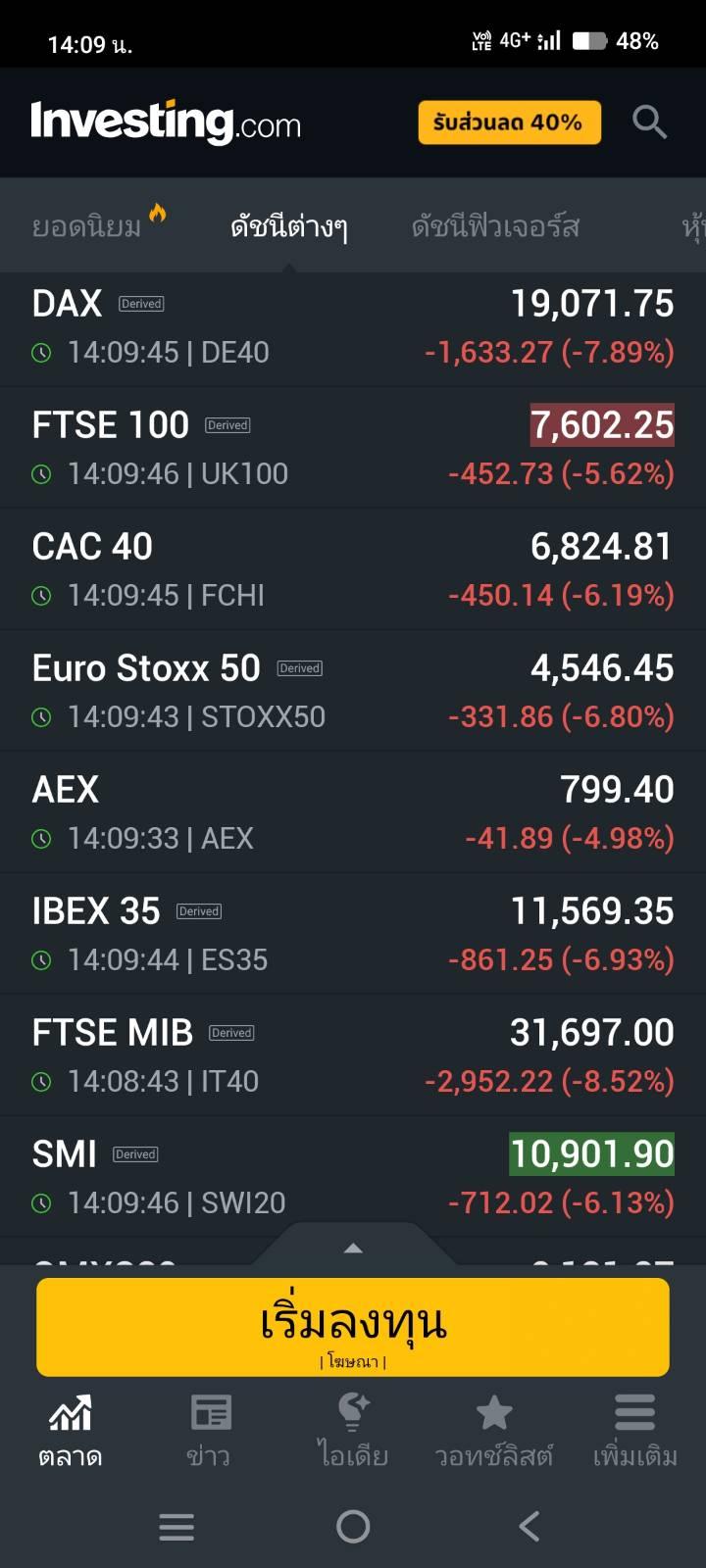
Task: Open the search magnifier icon
Action: pyautogui.click(x=649, y=122)
